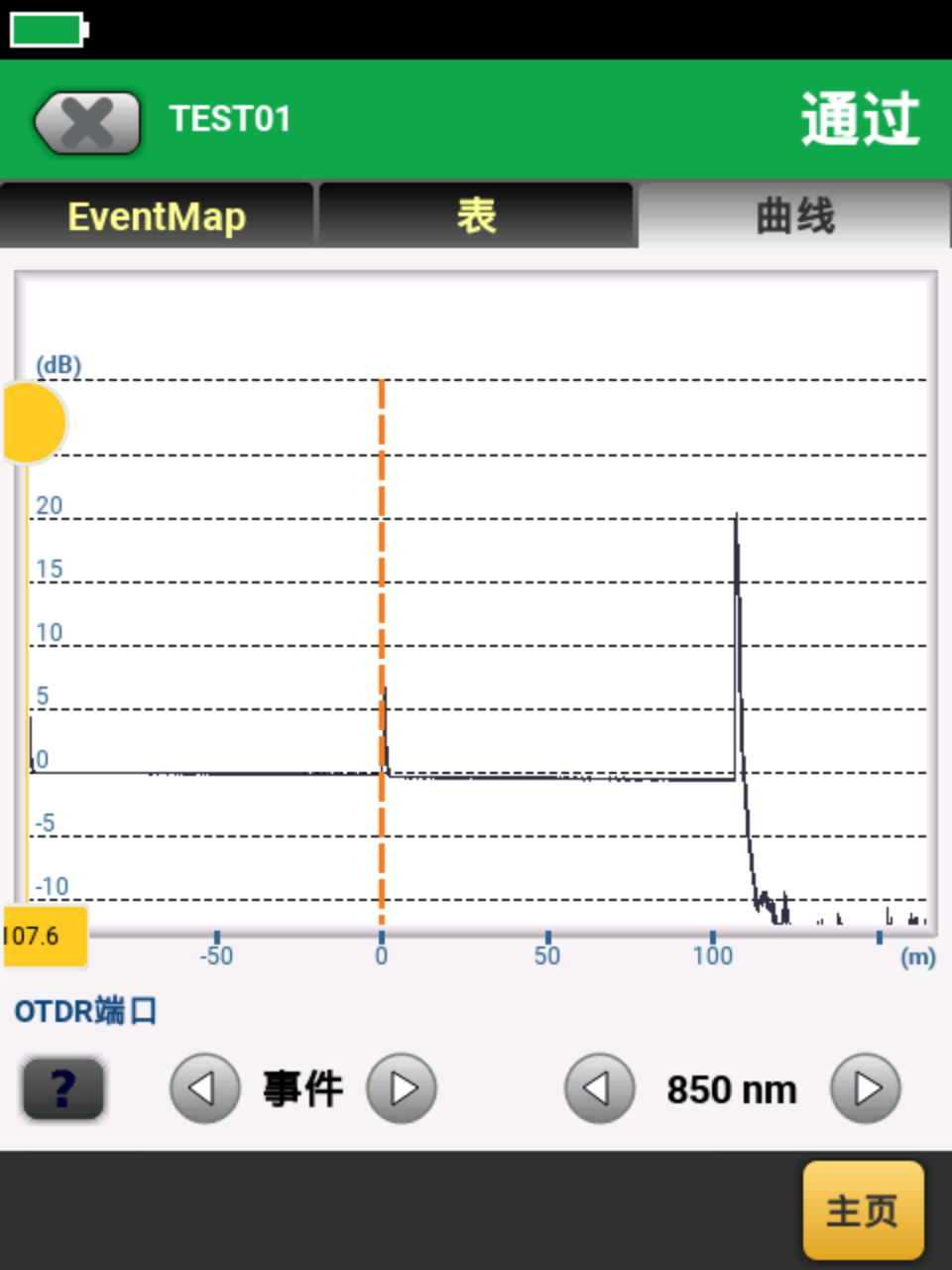Return to 主页 home screen
Image resolution: width=952 pixels, height=1270 pixels.
863,1209
